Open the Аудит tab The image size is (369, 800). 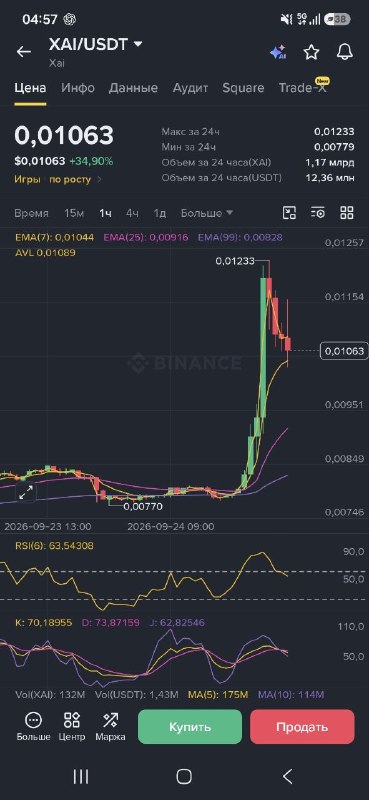click(x=190, y=88)
